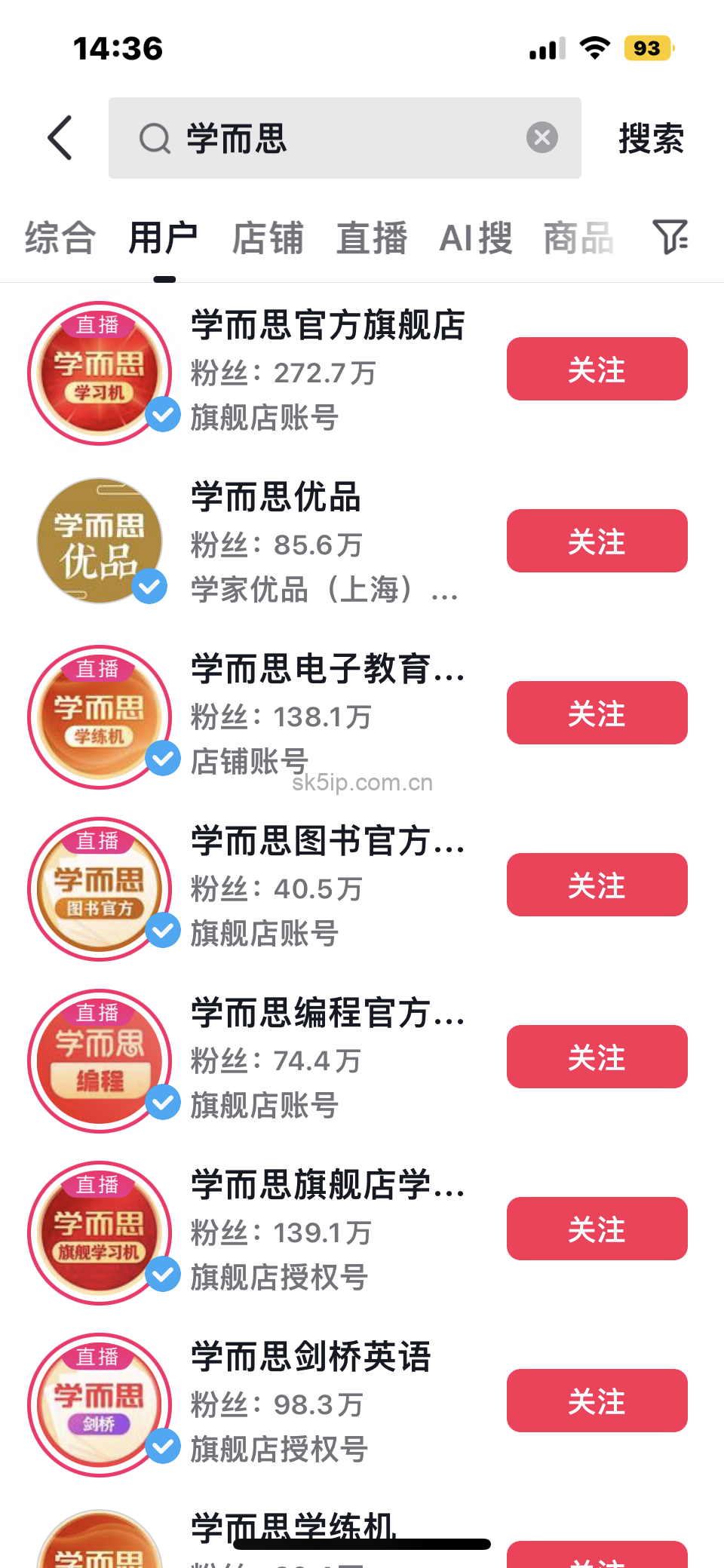Follow 学而思剑桥英语 account
Image resolution: width=724 pixels, height=1568 pixels.
(x=597, y=1401)
